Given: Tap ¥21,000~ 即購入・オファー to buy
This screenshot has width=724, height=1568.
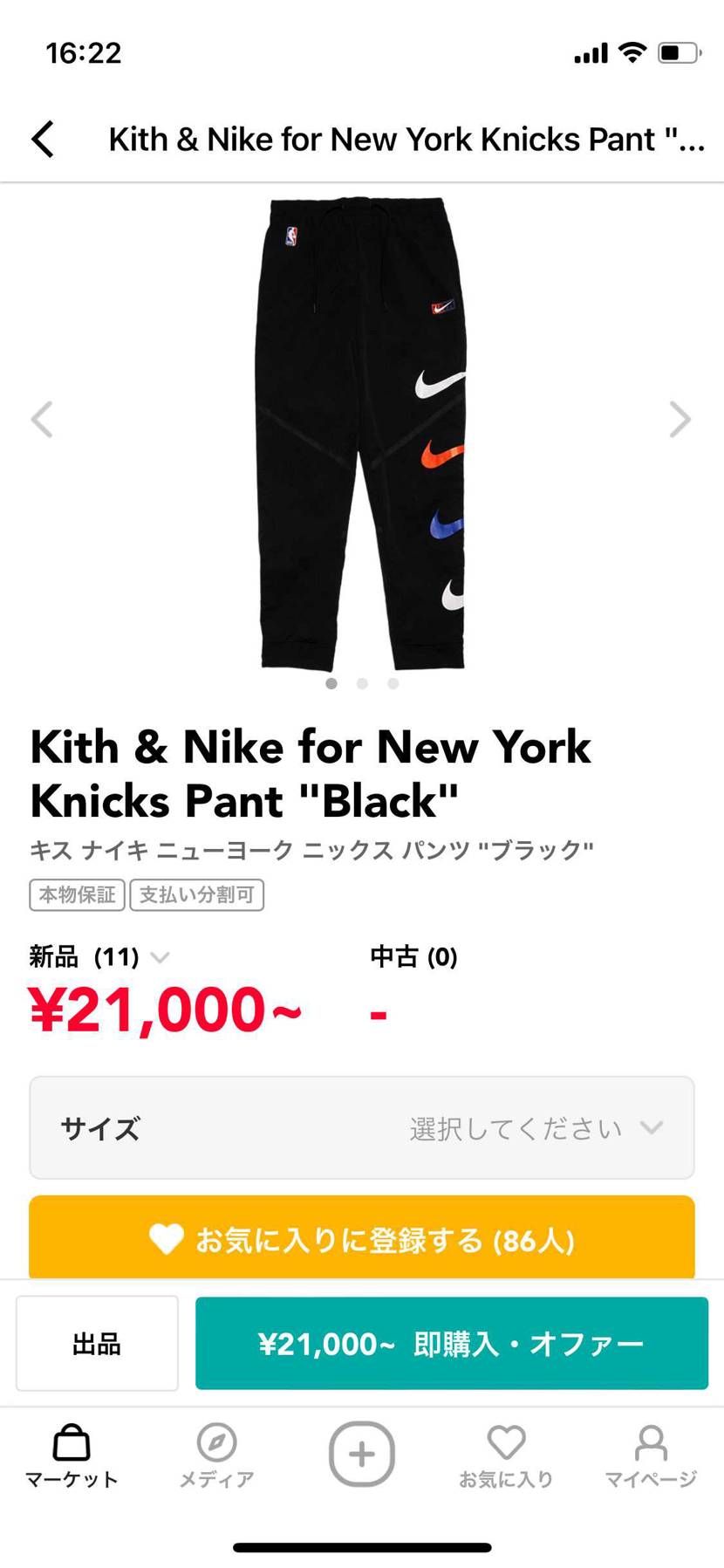Looking at the screenshot, I should (451, 1343).
